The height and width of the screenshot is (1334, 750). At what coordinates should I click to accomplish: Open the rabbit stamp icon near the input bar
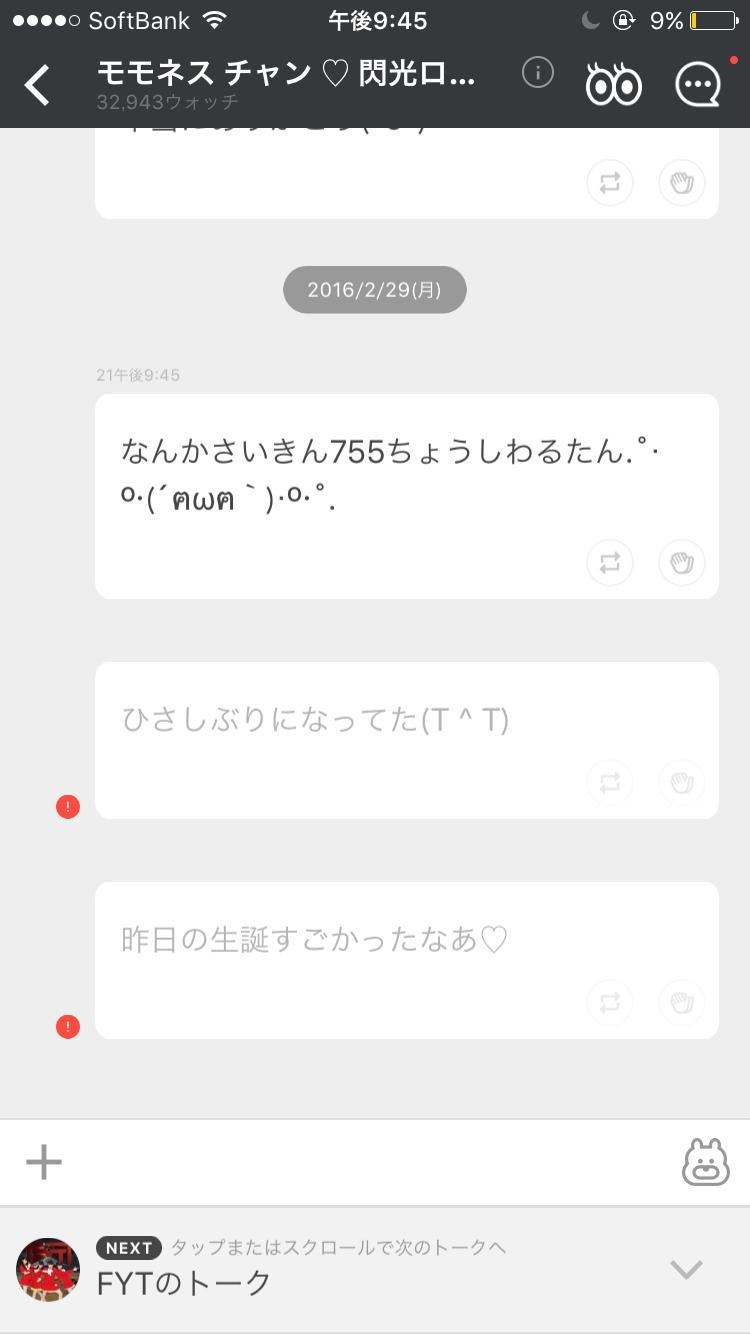(705, 1161)
